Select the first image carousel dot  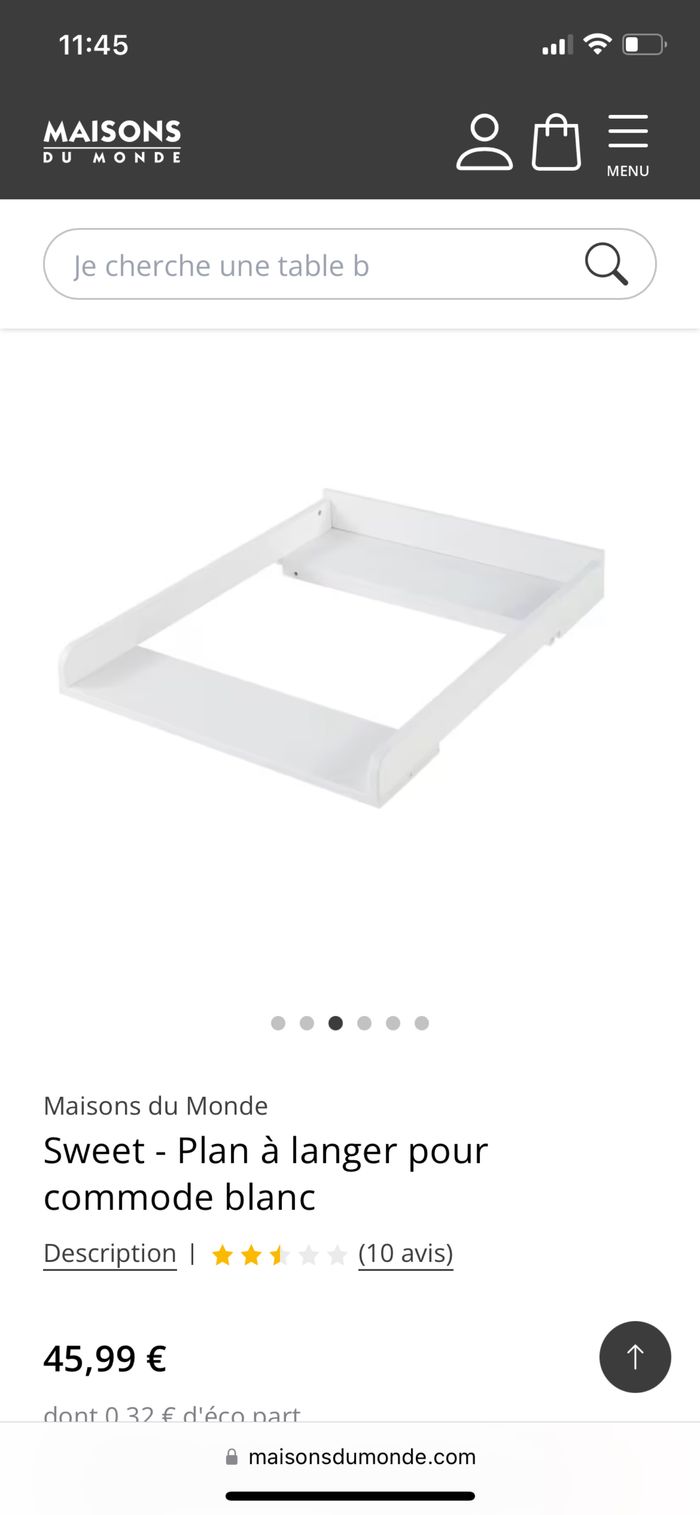[x=278, y=1023]
